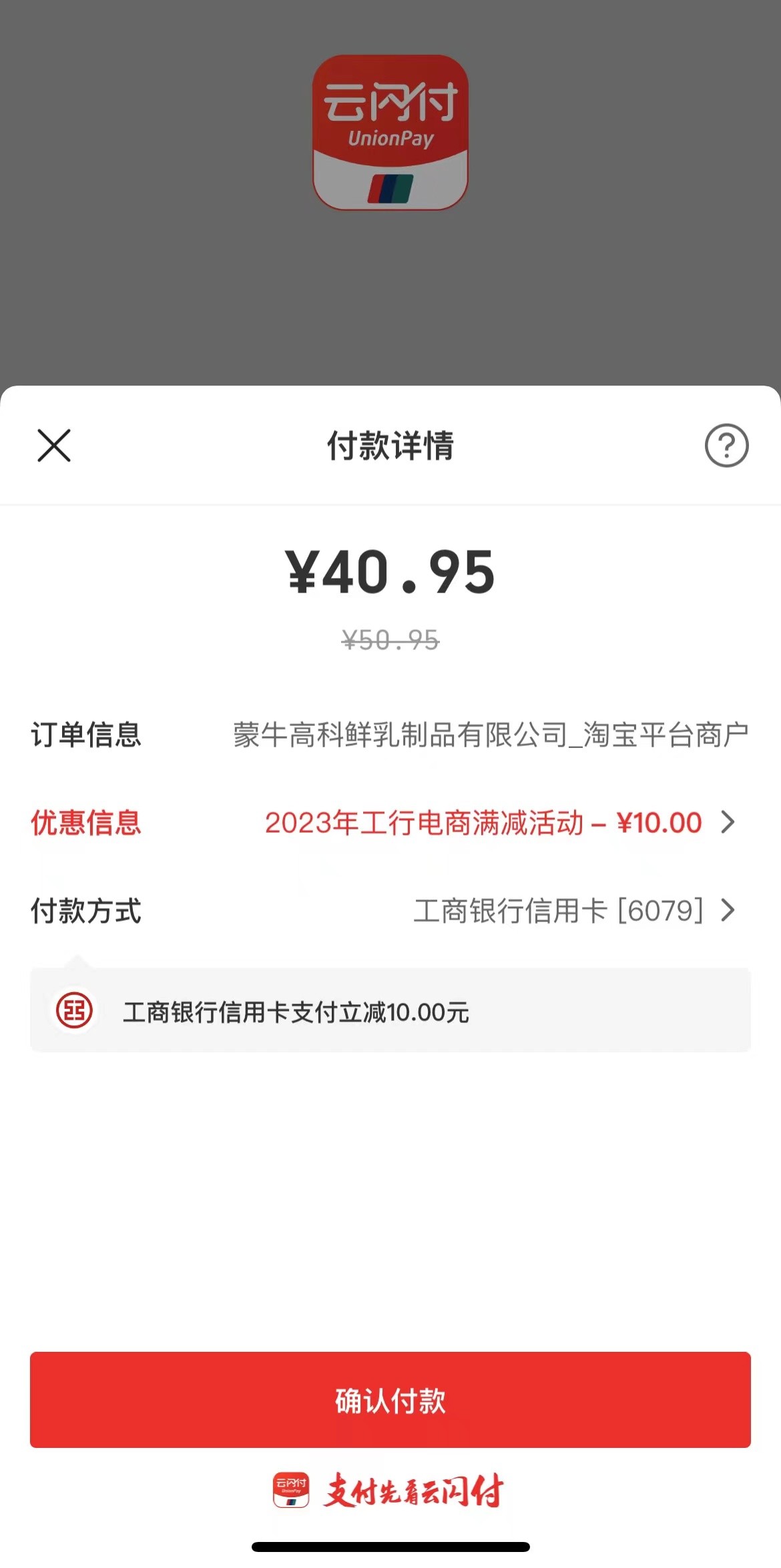Open the help question mark icon

pyautogui.click(x=726, y=446)
